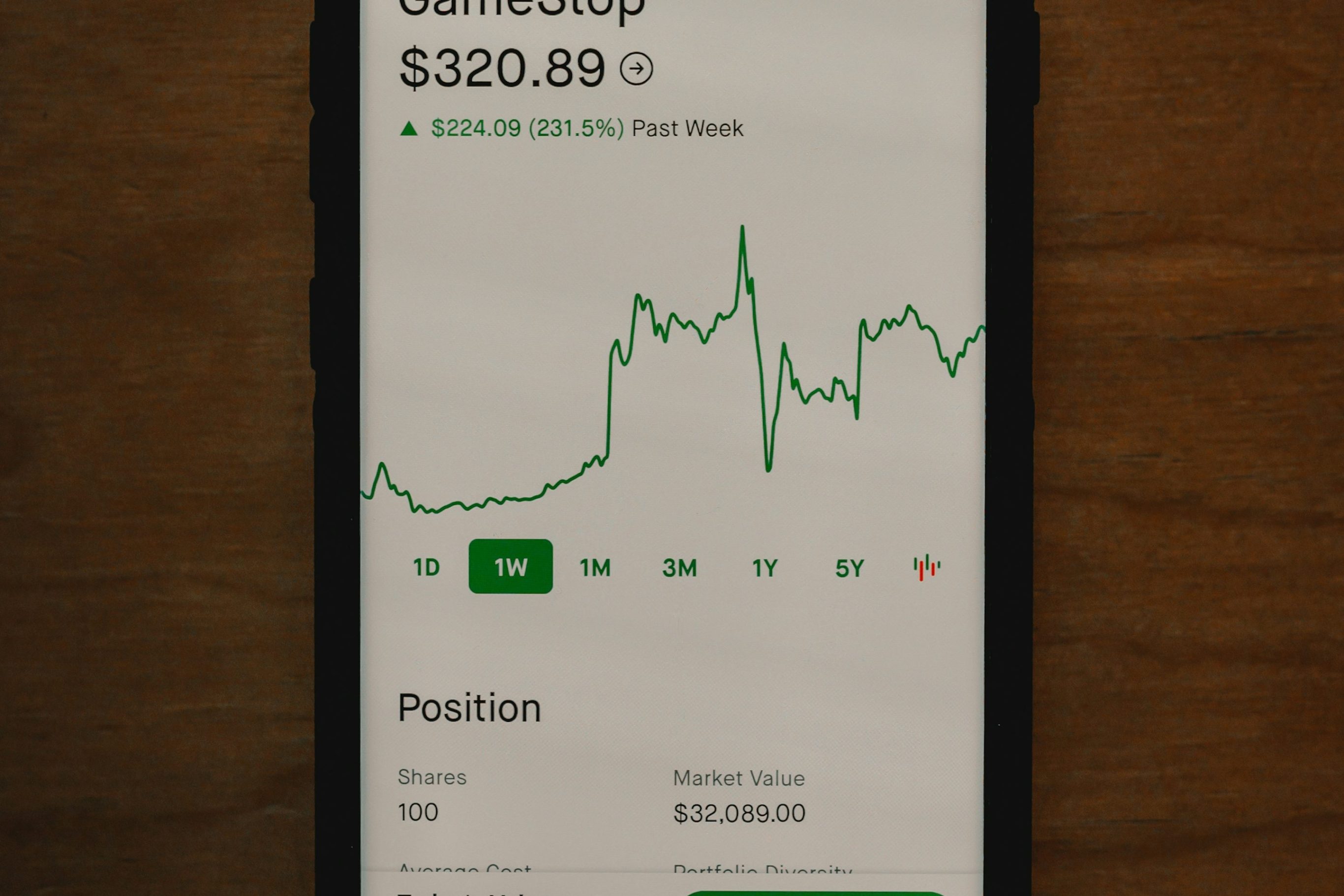Show the 3M price chart
Viewport: 1344px width, 896px height.
680,567
